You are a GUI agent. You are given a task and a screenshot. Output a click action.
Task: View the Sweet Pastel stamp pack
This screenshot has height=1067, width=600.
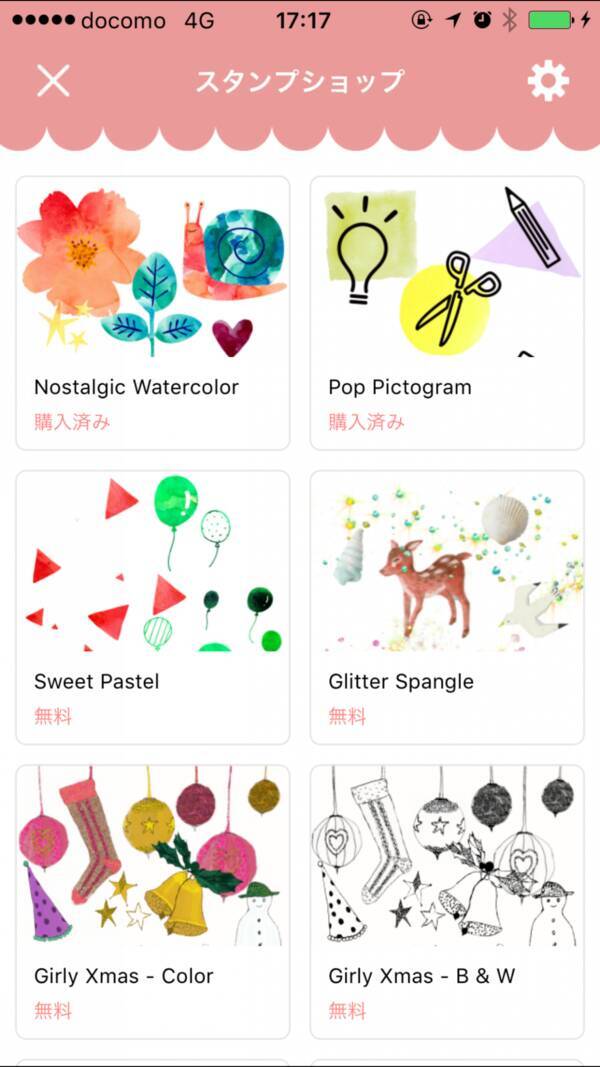152,606
